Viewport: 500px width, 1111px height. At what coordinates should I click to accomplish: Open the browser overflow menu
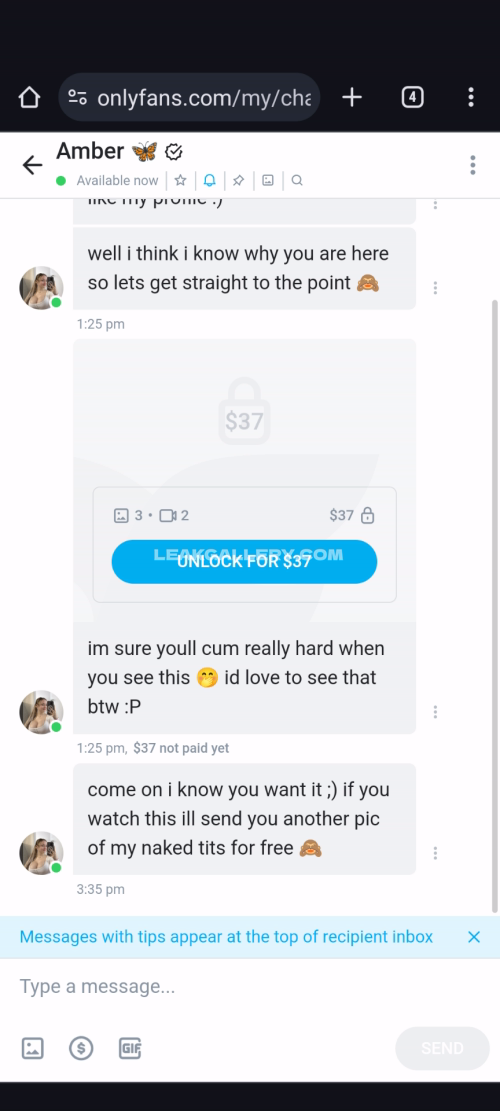tap(471, 97)
